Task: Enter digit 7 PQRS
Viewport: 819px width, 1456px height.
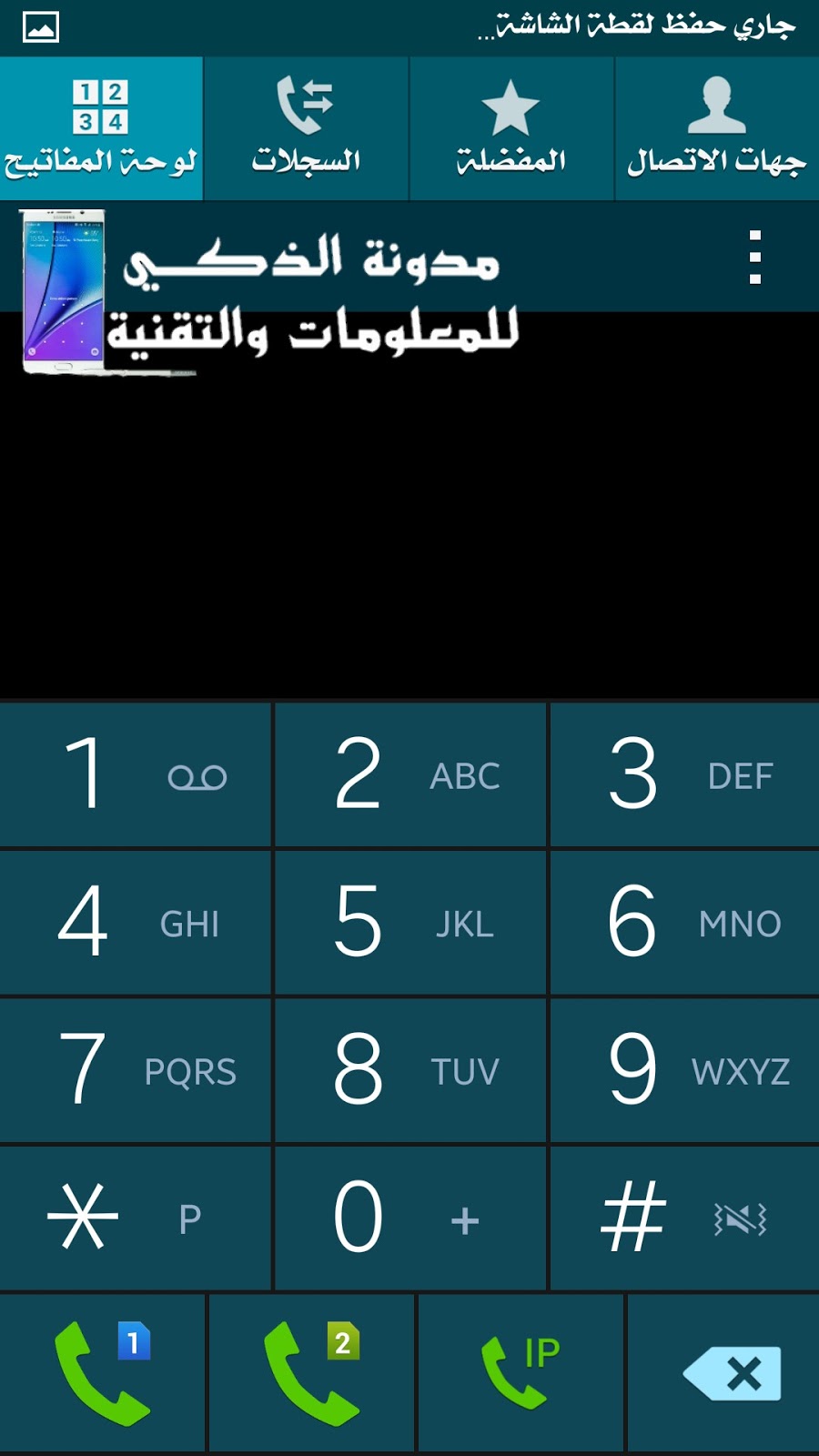Action: [136, 1070]
